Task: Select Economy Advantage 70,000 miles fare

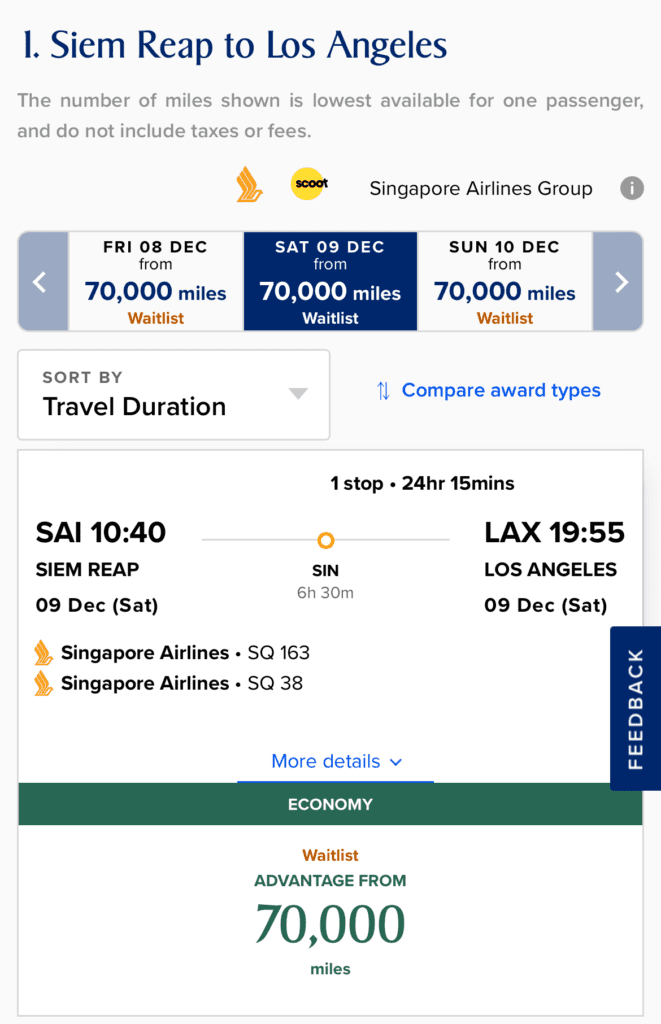Action: 330,912
